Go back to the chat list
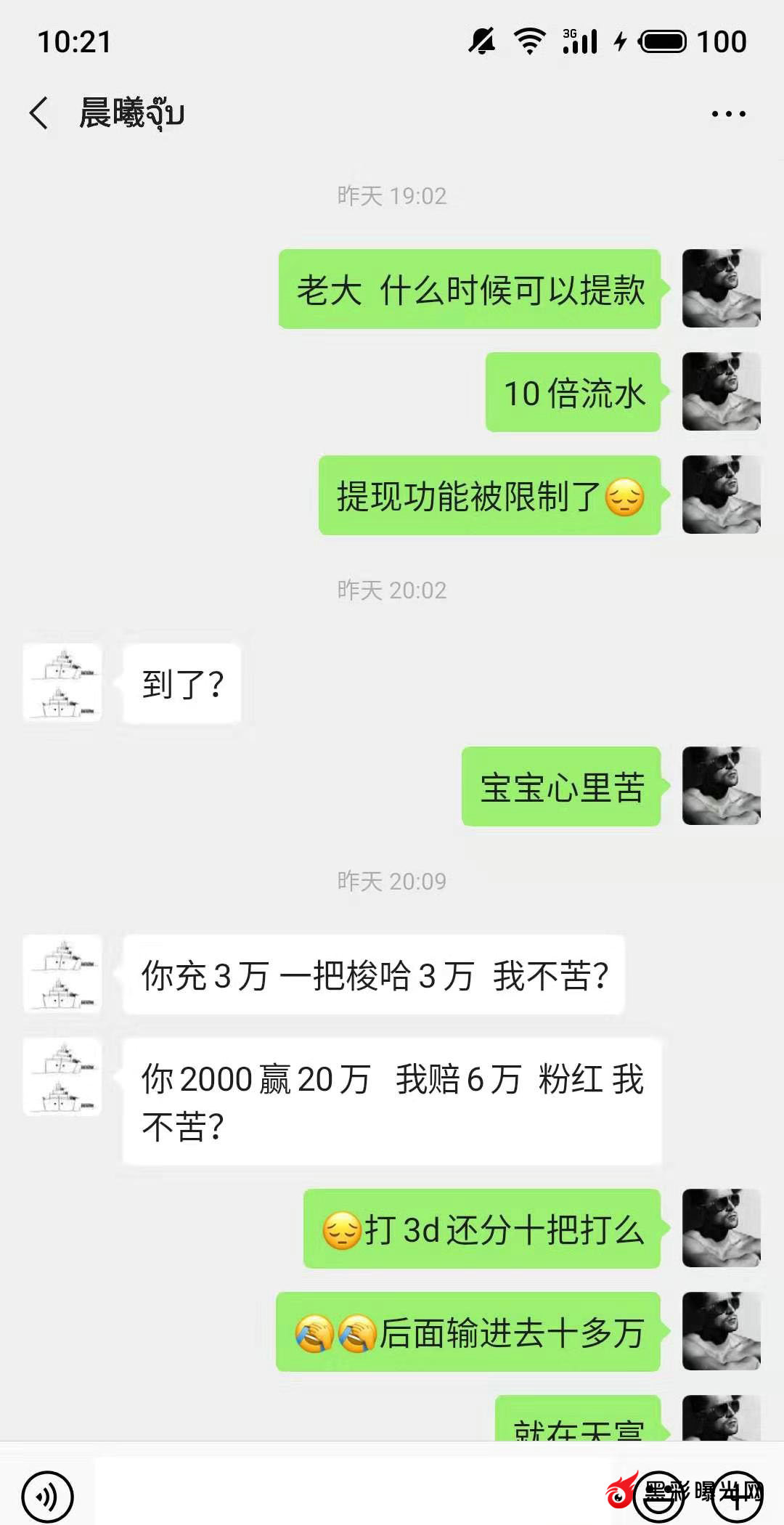Screen dimensions: 784x1525 coord(39,114)
